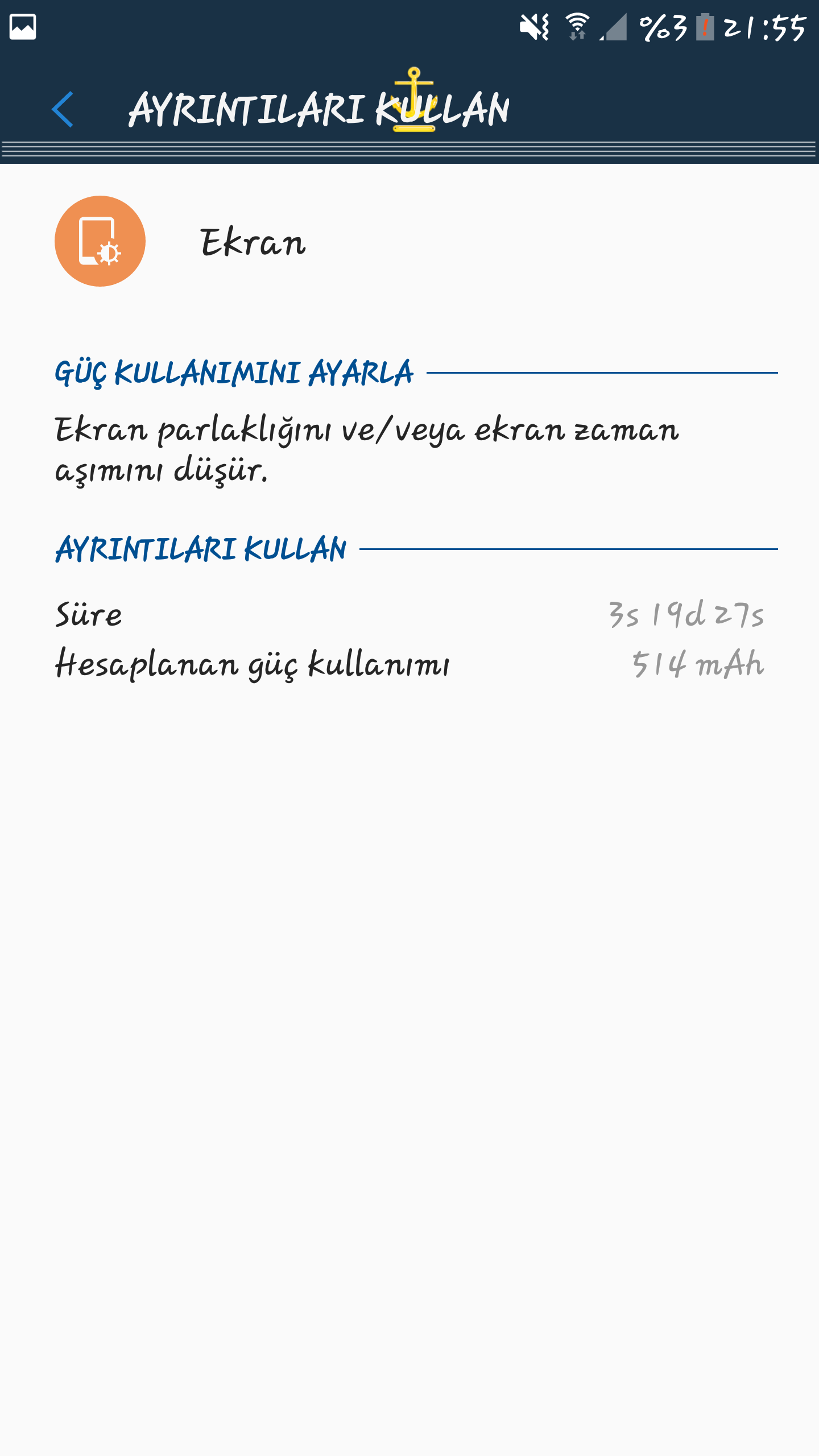819x1456 pixels.
Task: Go back using the header arrow
Action: coord(63,109)
